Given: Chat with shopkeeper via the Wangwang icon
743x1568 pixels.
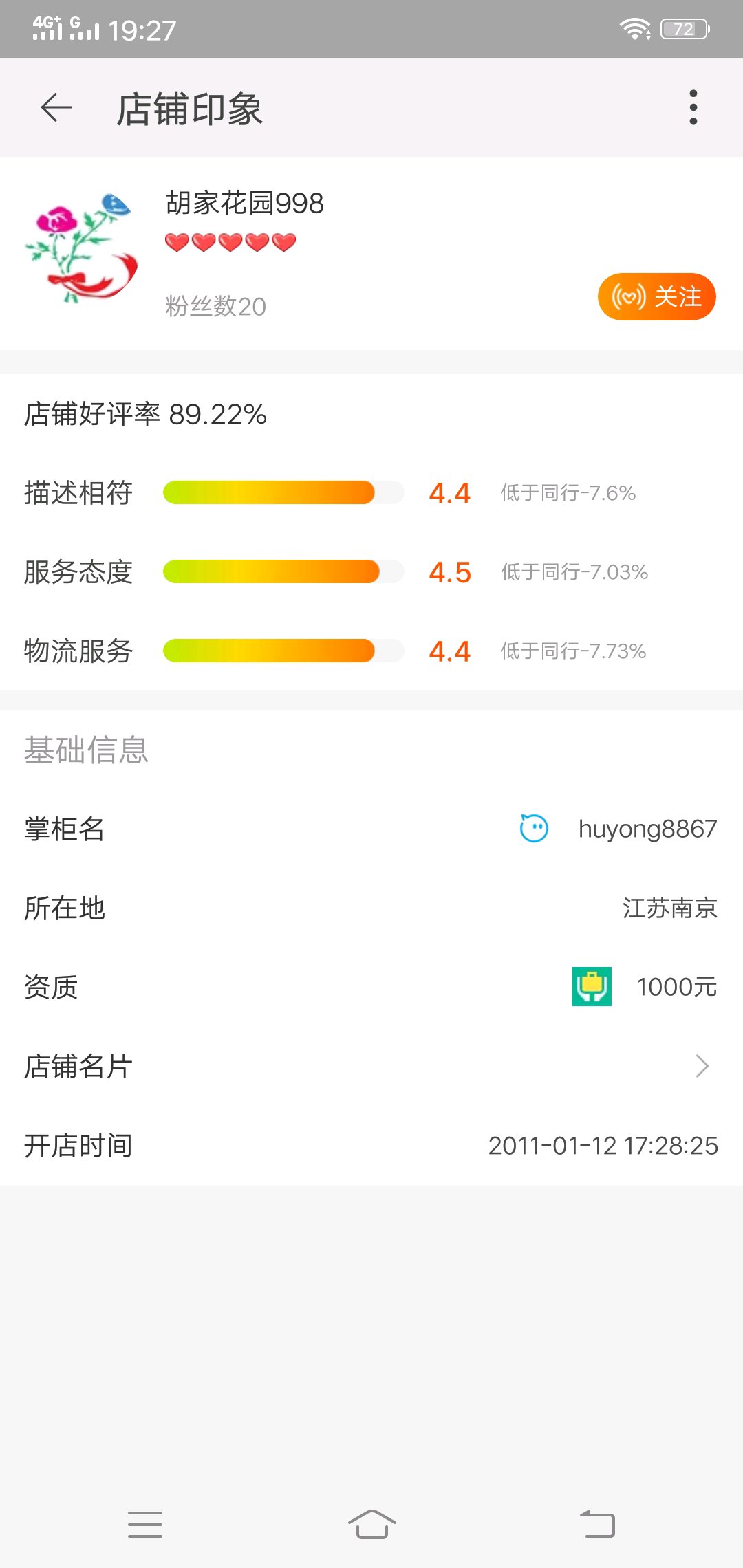Looking at the screenshot, I should [534, 828].
